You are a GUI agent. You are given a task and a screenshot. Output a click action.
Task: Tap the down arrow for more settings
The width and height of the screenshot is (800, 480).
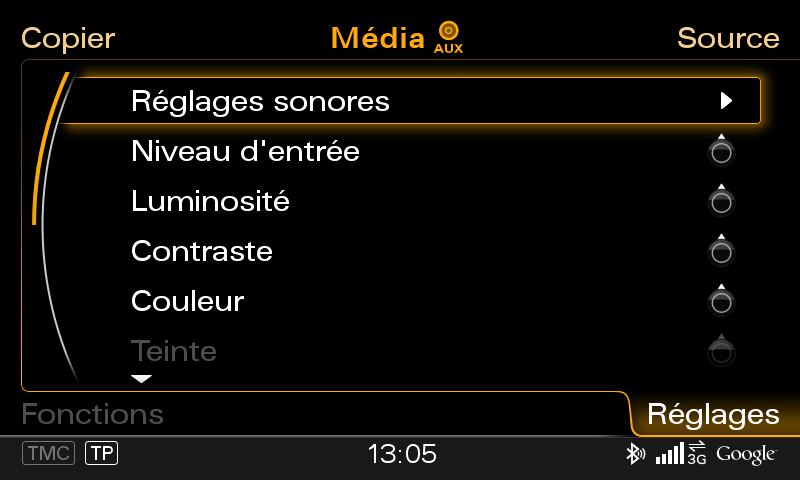141,379
